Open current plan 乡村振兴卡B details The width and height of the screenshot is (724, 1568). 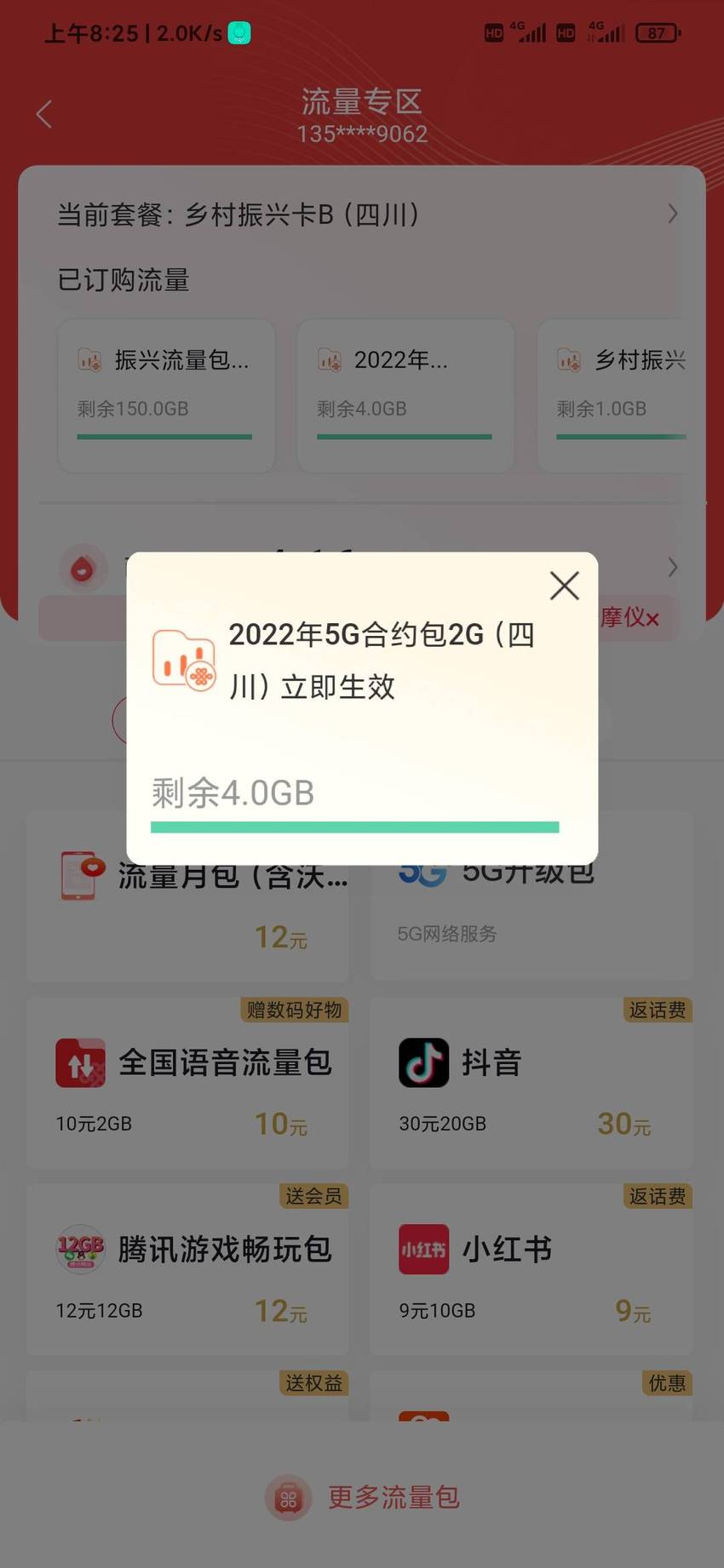pyautogui.click(x=366, y=214)
